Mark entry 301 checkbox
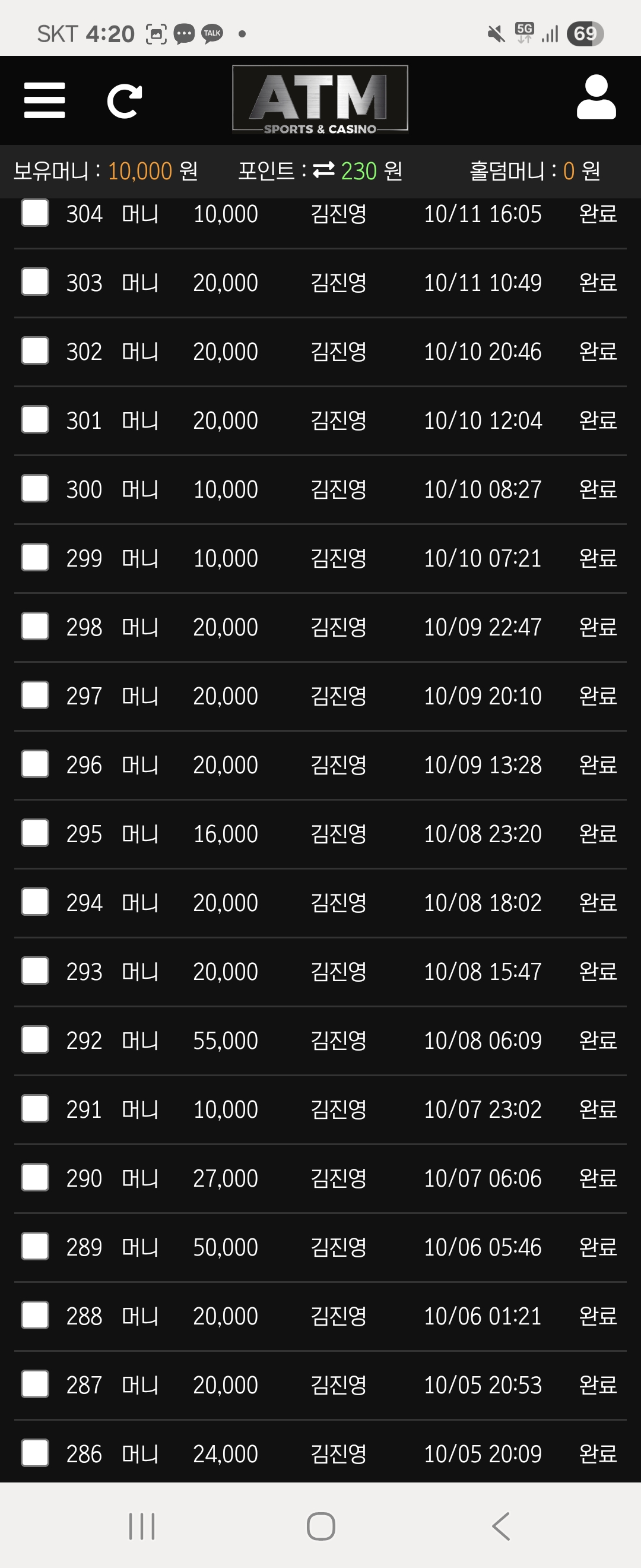The width and height of the screenshot is (641, 1568). pos(35,419)
